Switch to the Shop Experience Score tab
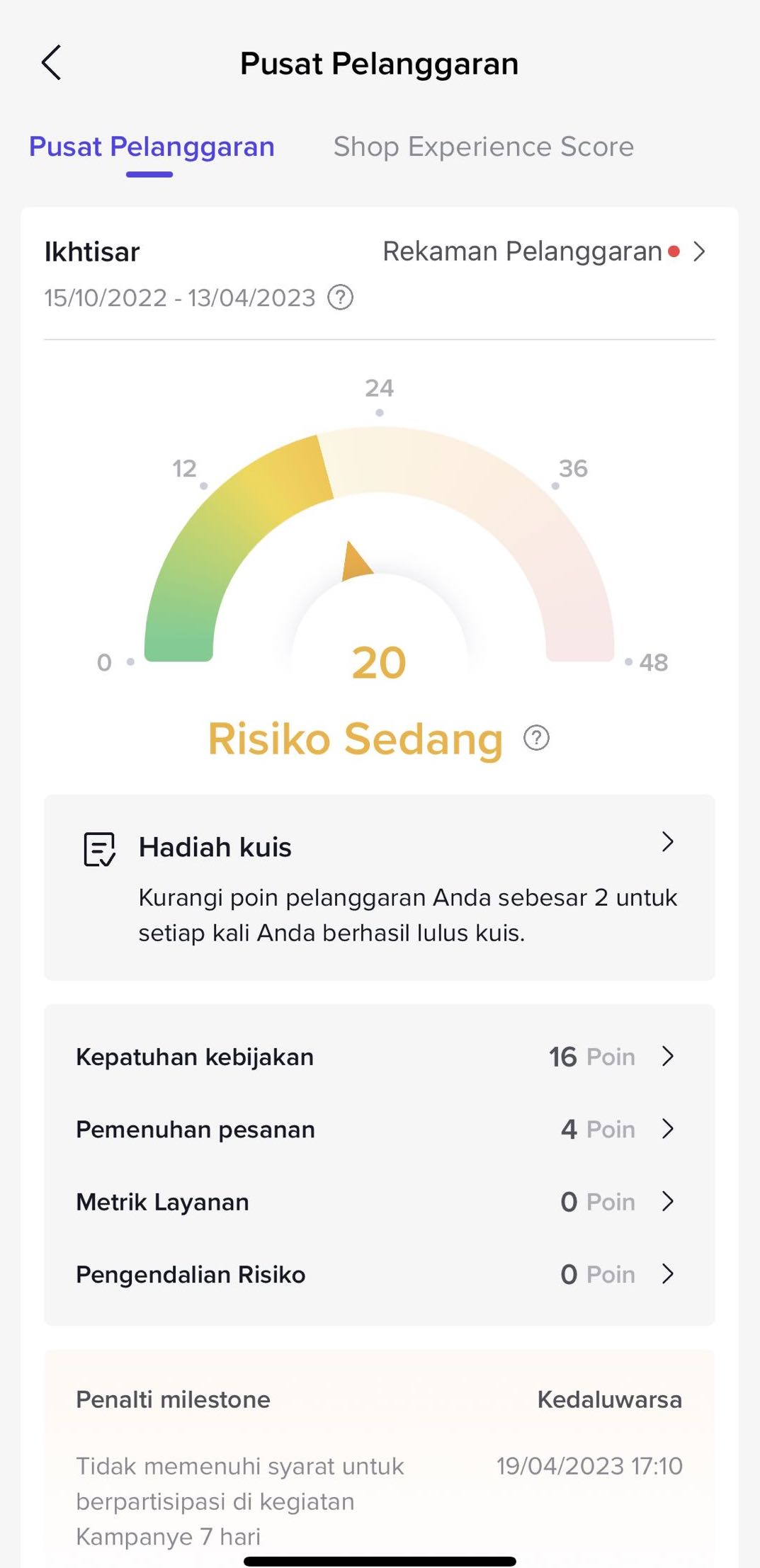760x1568 pixels. pyautogui.click(x=483, y=147)
